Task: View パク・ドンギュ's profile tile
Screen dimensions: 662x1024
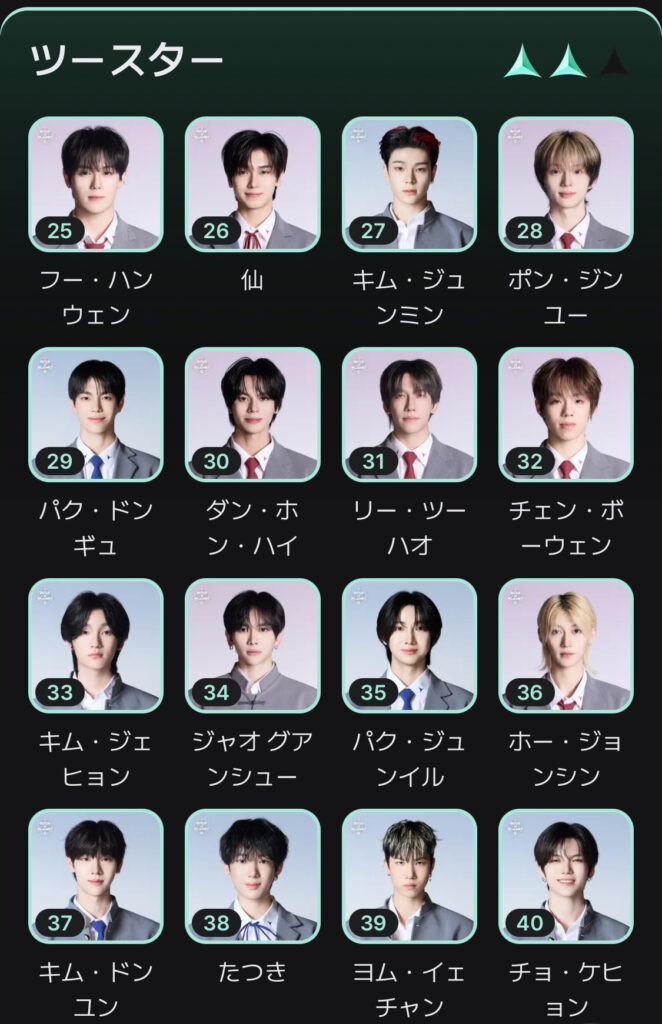Action: tap(96, 414)
